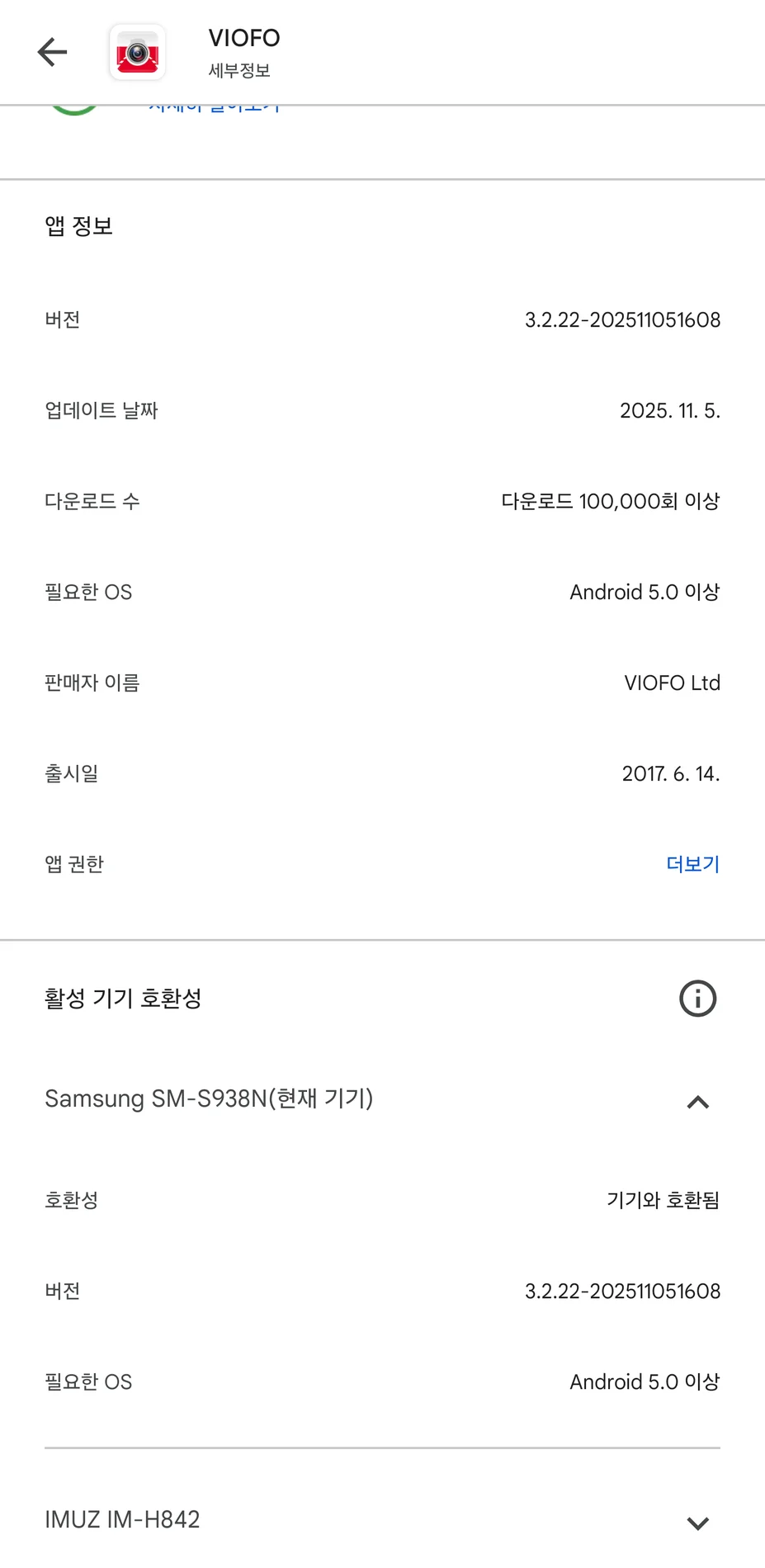Open the info icon beside 활성 기기 호환성
Viewport: 765px width, 1568px height.
click(697, 999)
